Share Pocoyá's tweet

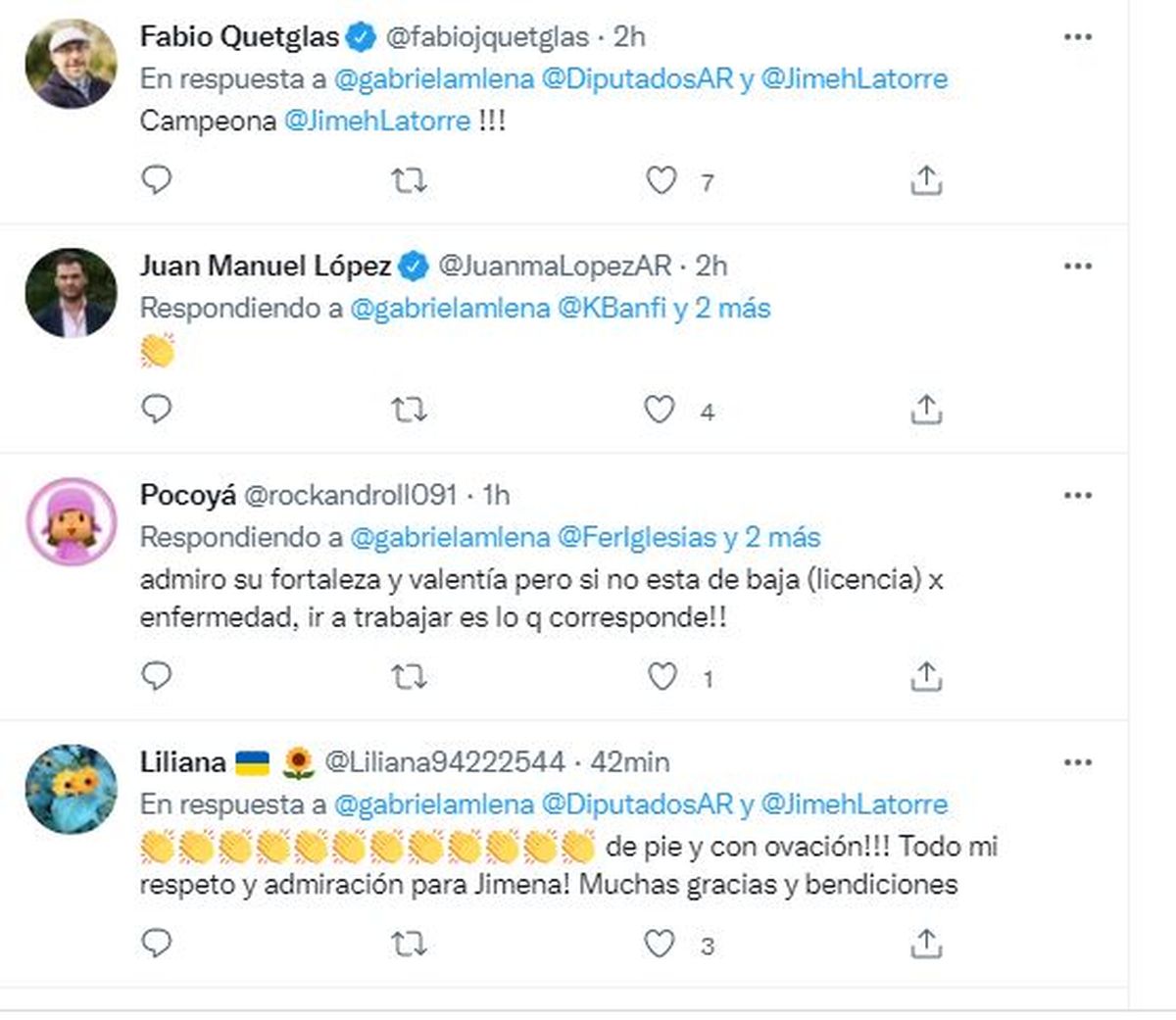925,676
